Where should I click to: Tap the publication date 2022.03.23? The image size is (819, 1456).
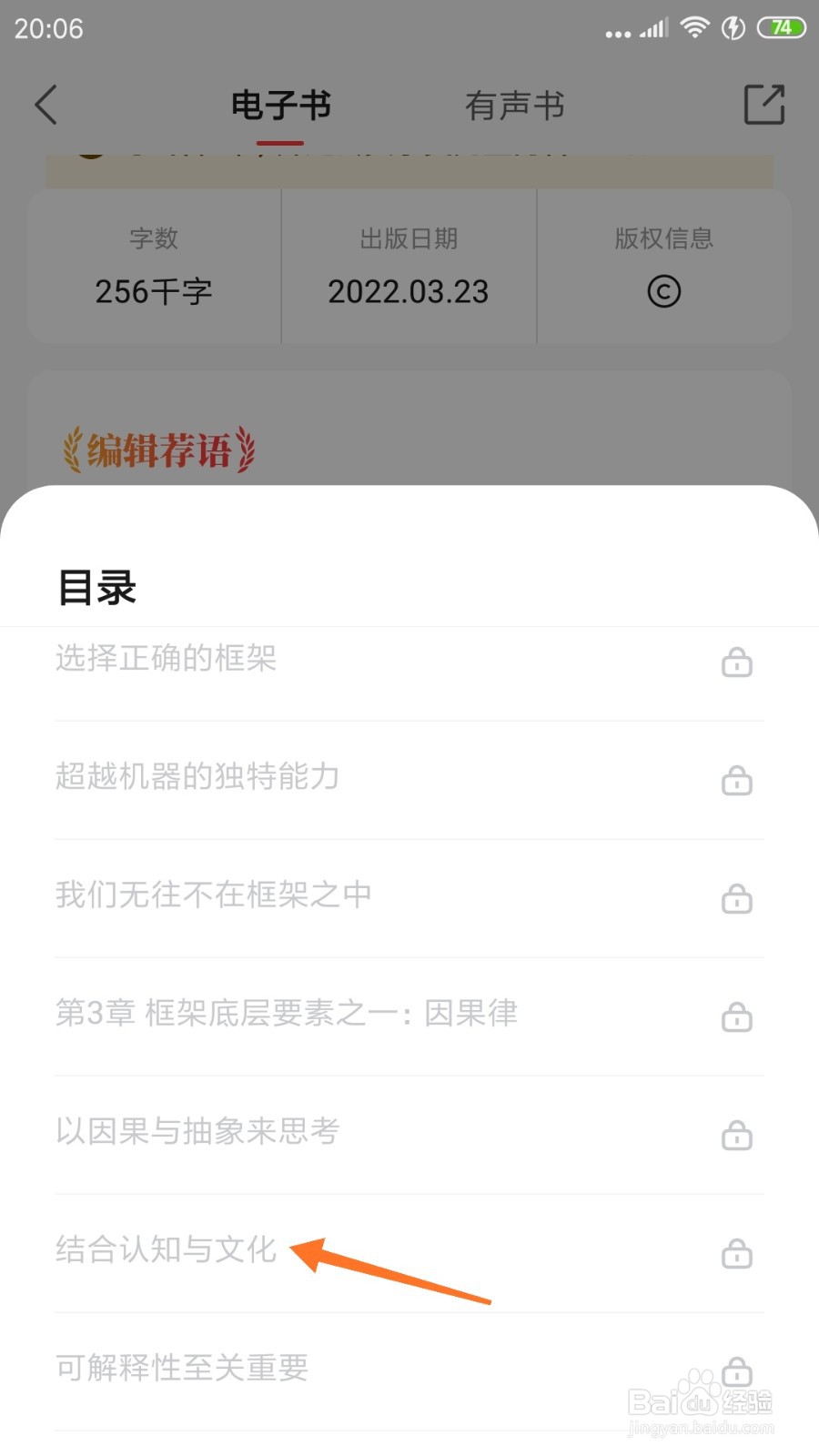pos(409,291)
